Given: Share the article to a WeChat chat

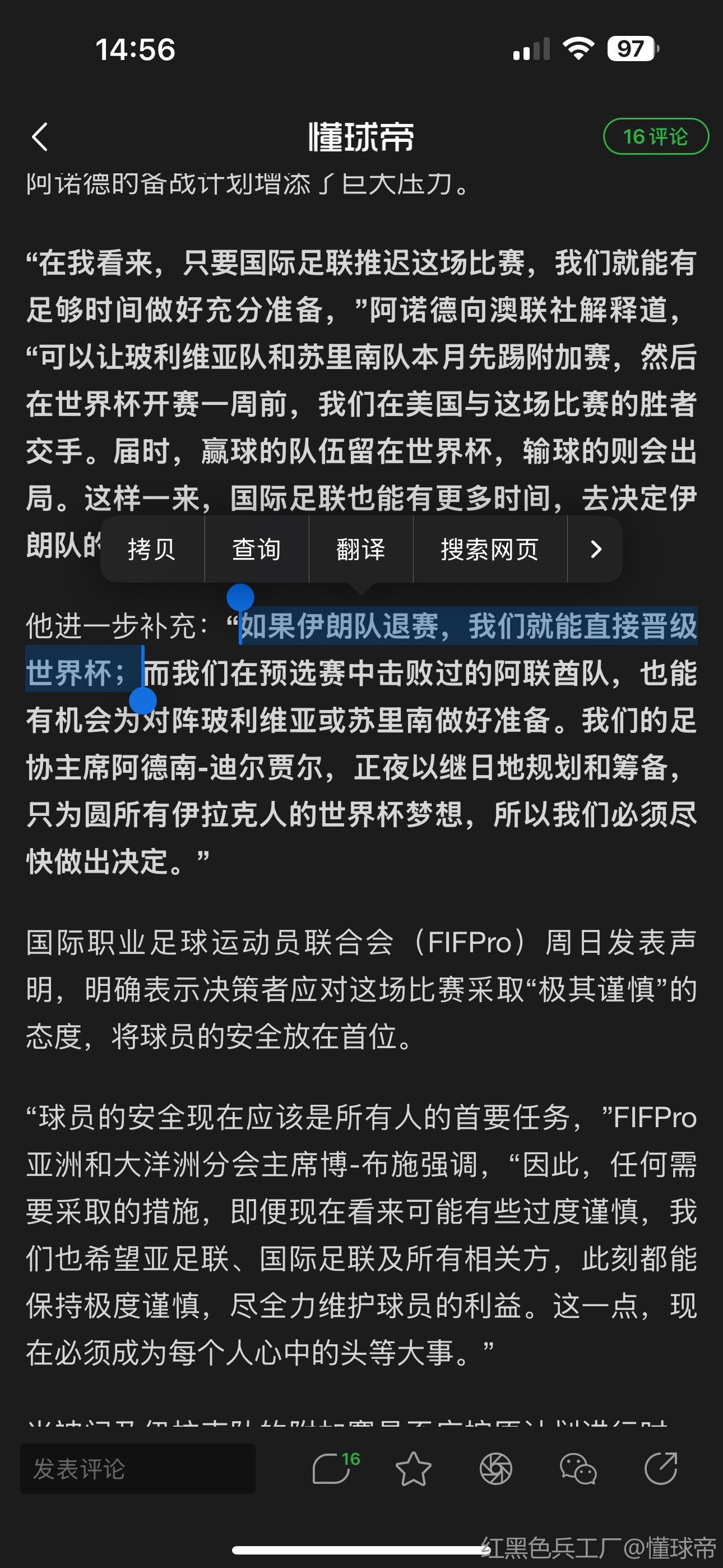Looking at the screenshot, I should 577,1469.
